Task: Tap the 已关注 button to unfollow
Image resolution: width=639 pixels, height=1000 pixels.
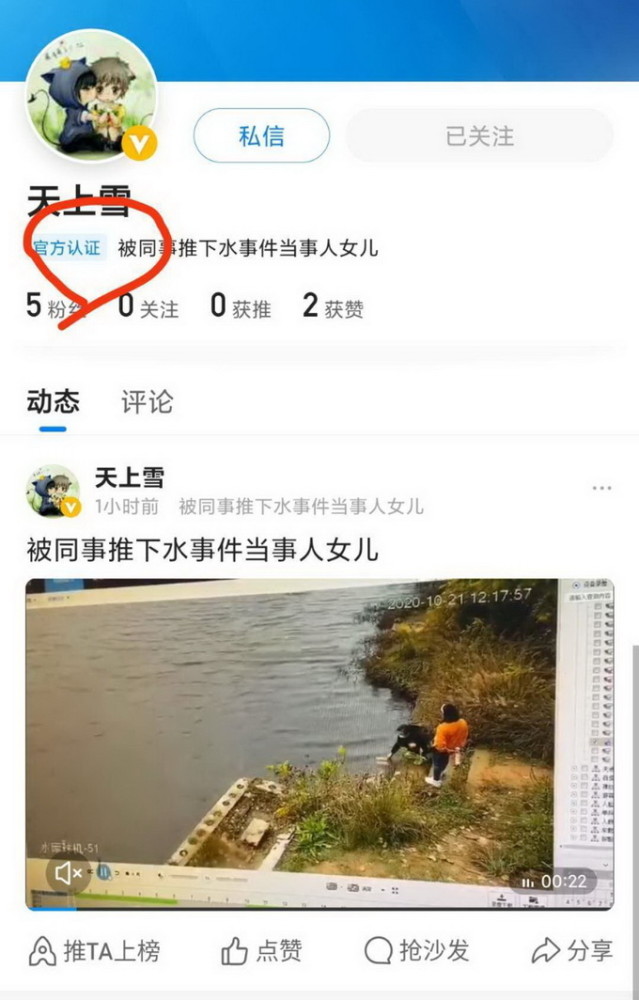Action: tap(479, 135)
